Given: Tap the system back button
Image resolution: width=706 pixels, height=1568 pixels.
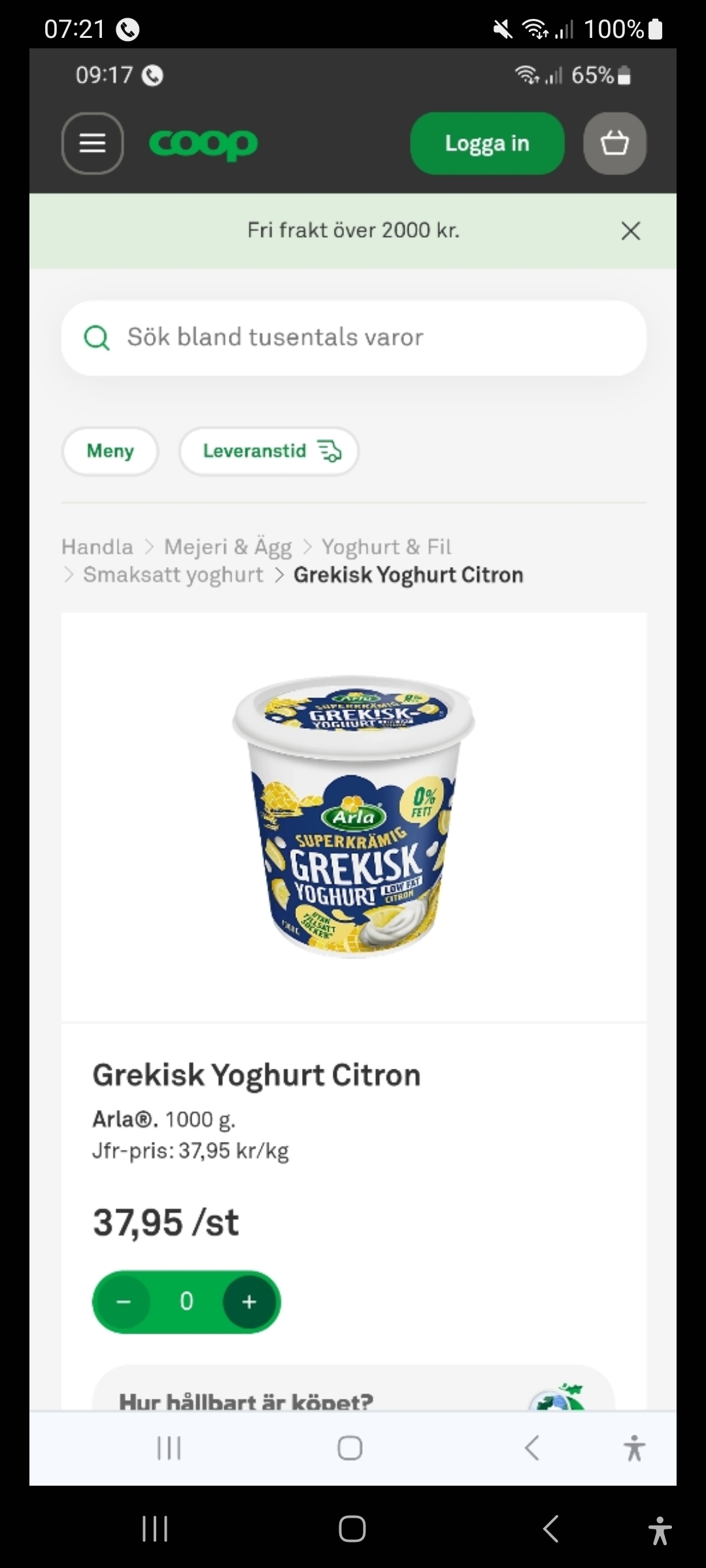Looking at the screenshot, I should click(x=550, y=1529).
